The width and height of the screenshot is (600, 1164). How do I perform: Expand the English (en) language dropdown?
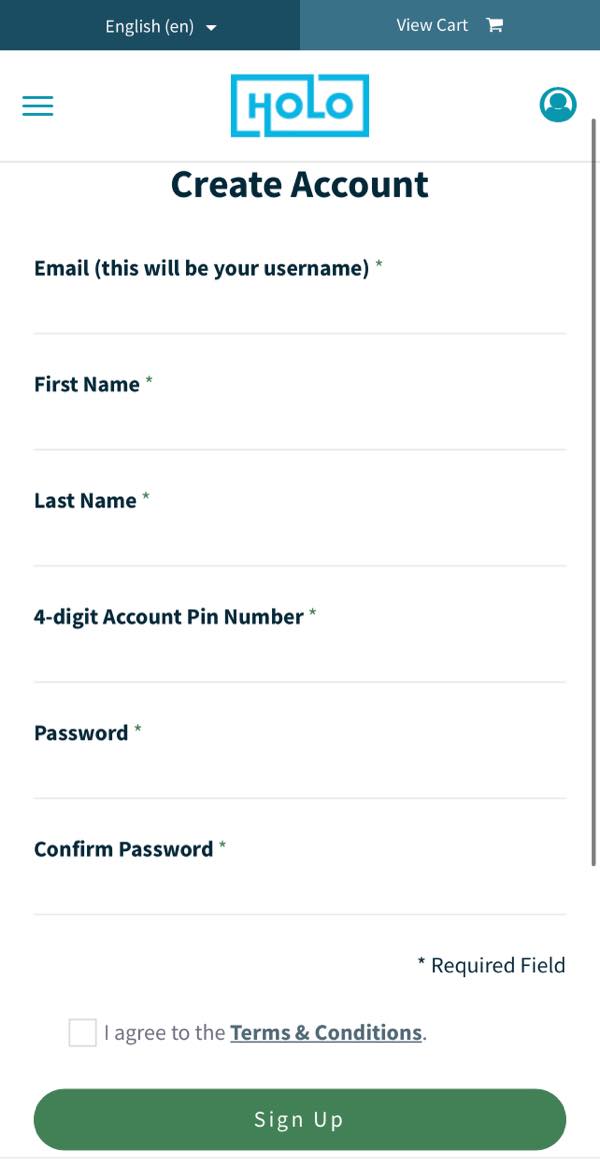pyautogui.click(x=161, y=26)
